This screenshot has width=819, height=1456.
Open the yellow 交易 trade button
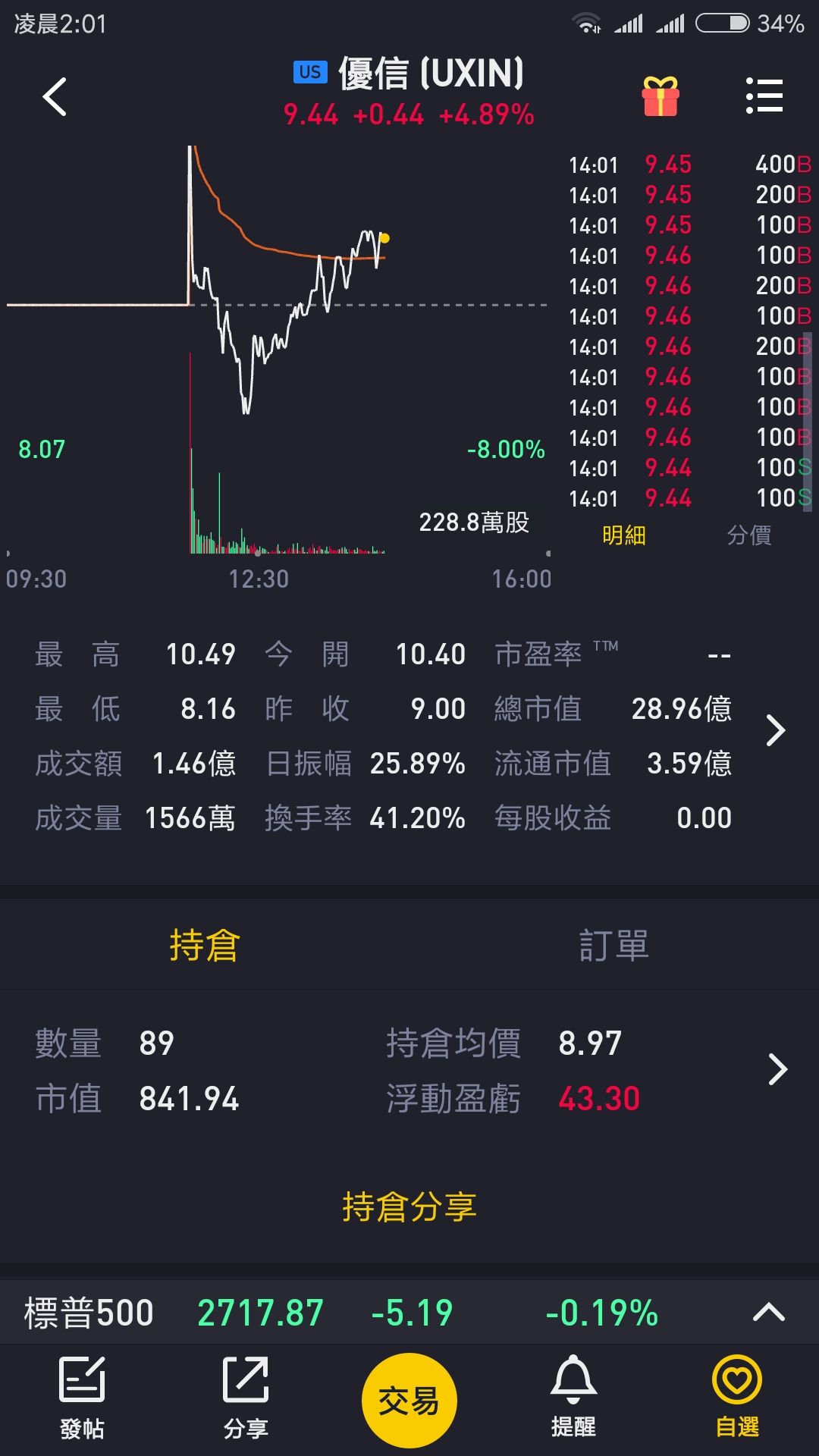pos(409,1400)
